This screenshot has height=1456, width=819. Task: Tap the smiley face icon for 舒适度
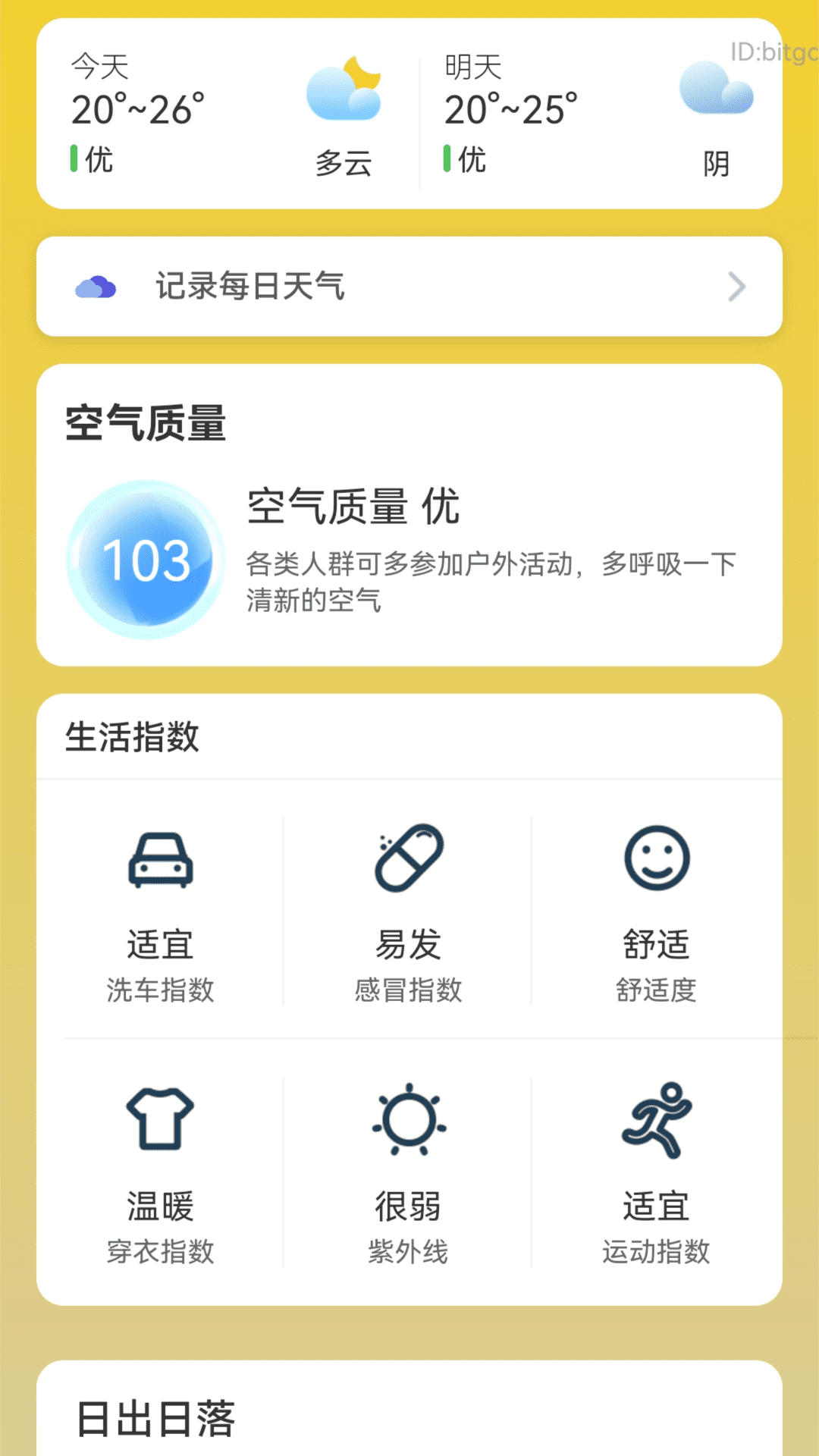pyautogui.click(x=657, y=859)
